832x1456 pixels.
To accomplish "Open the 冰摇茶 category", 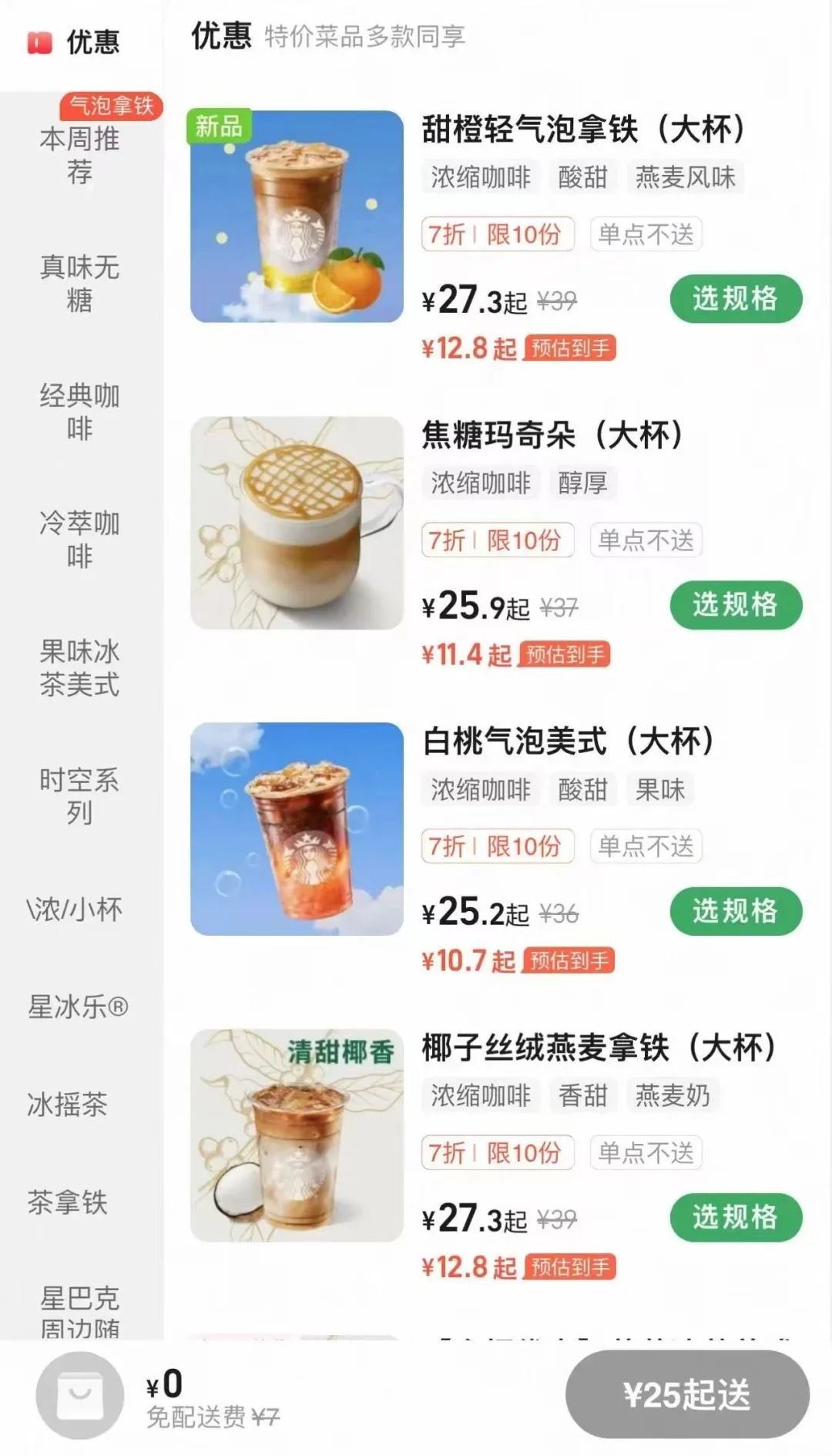I will tap(68, 1105).
